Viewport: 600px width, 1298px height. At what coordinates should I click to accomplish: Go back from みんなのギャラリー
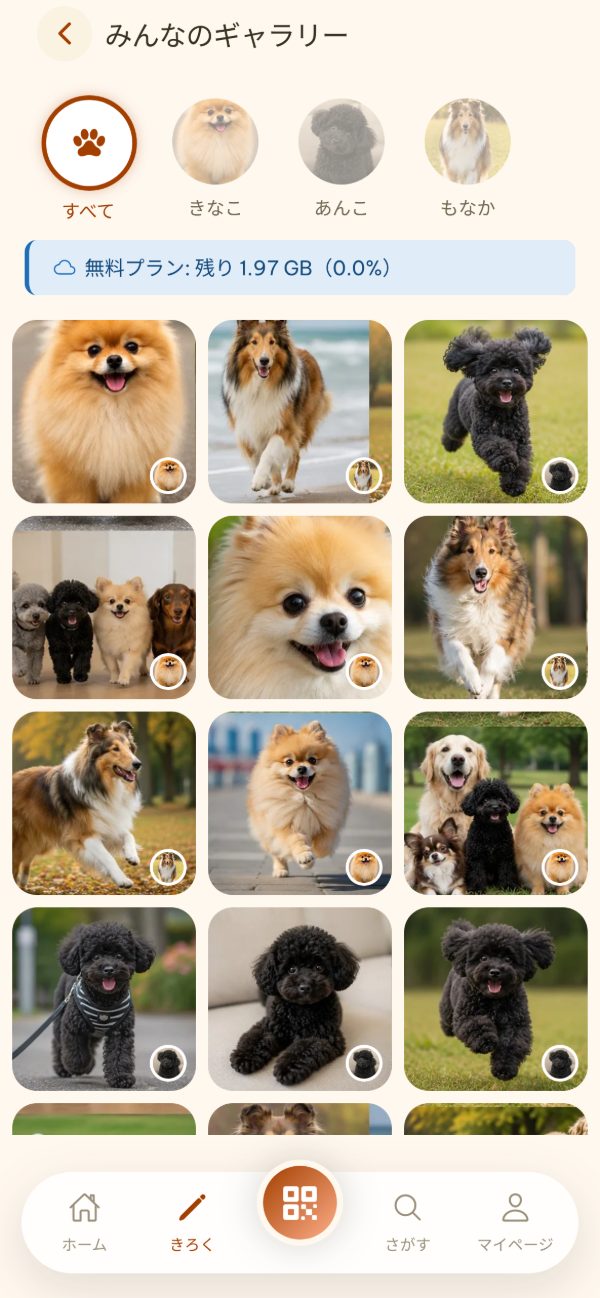(65, 34)
